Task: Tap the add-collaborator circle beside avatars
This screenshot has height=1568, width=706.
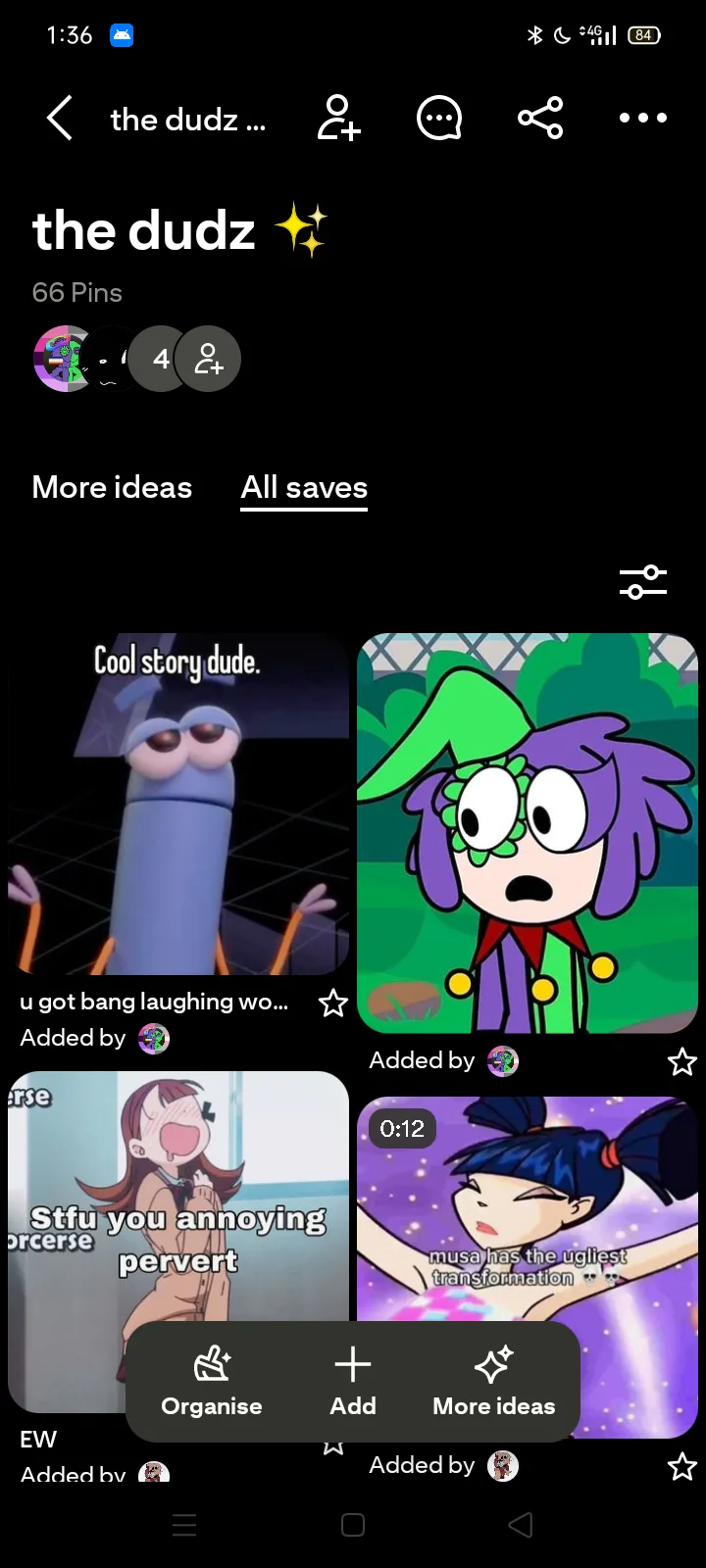Action: pyautogui.click(x=208, y=359)
